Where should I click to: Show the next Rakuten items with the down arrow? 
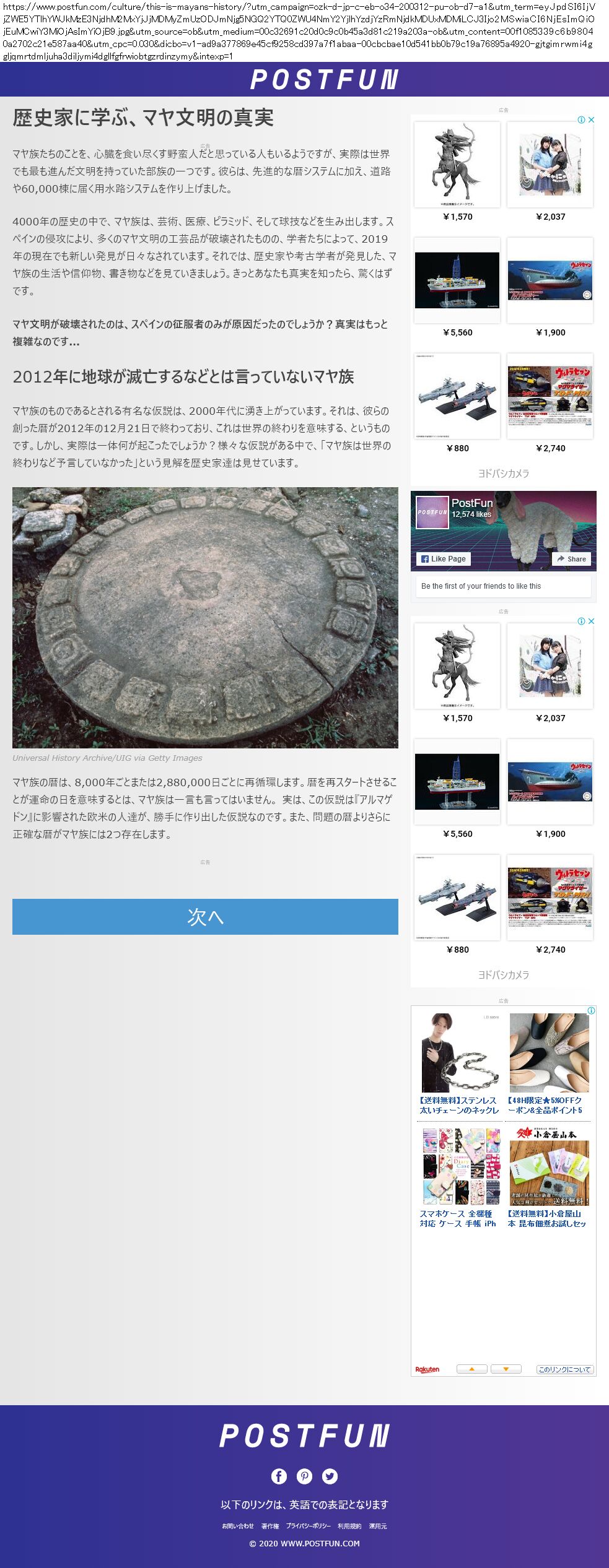point(506,1369)
